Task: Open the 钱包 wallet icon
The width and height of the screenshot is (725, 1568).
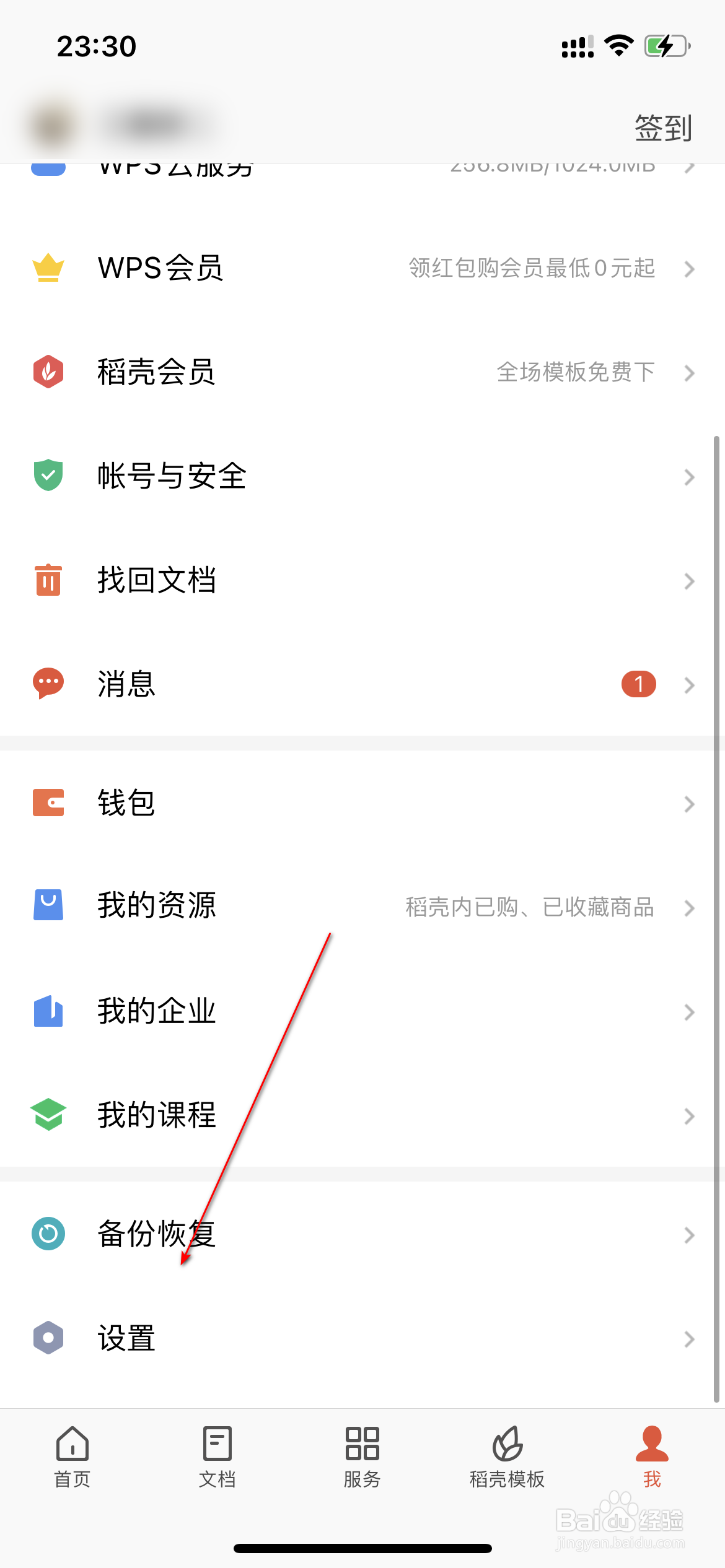Action: pyautogui.click(x=48, y=803)
